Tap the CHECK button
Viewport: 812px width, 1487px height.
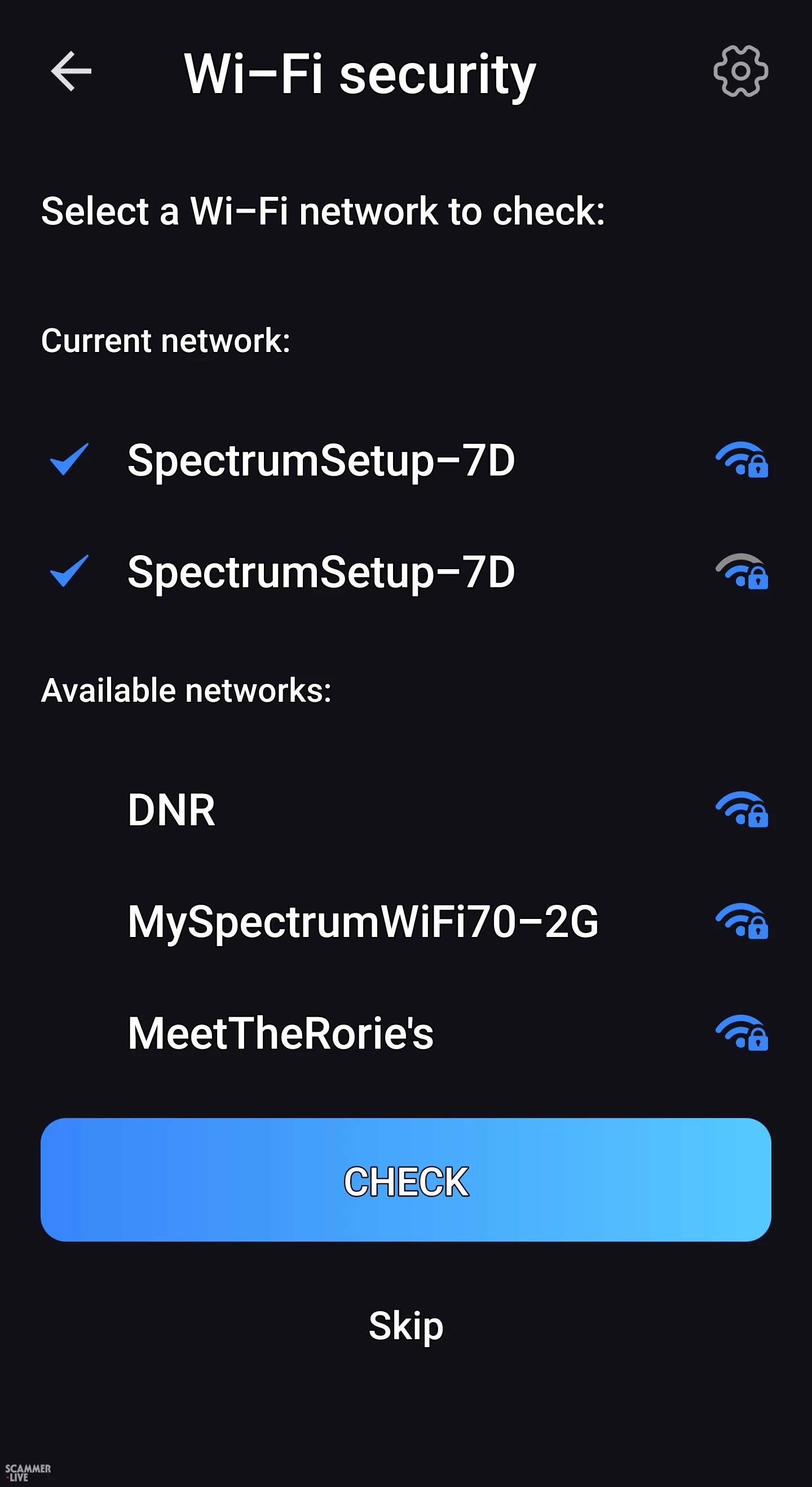[405, 1180]
